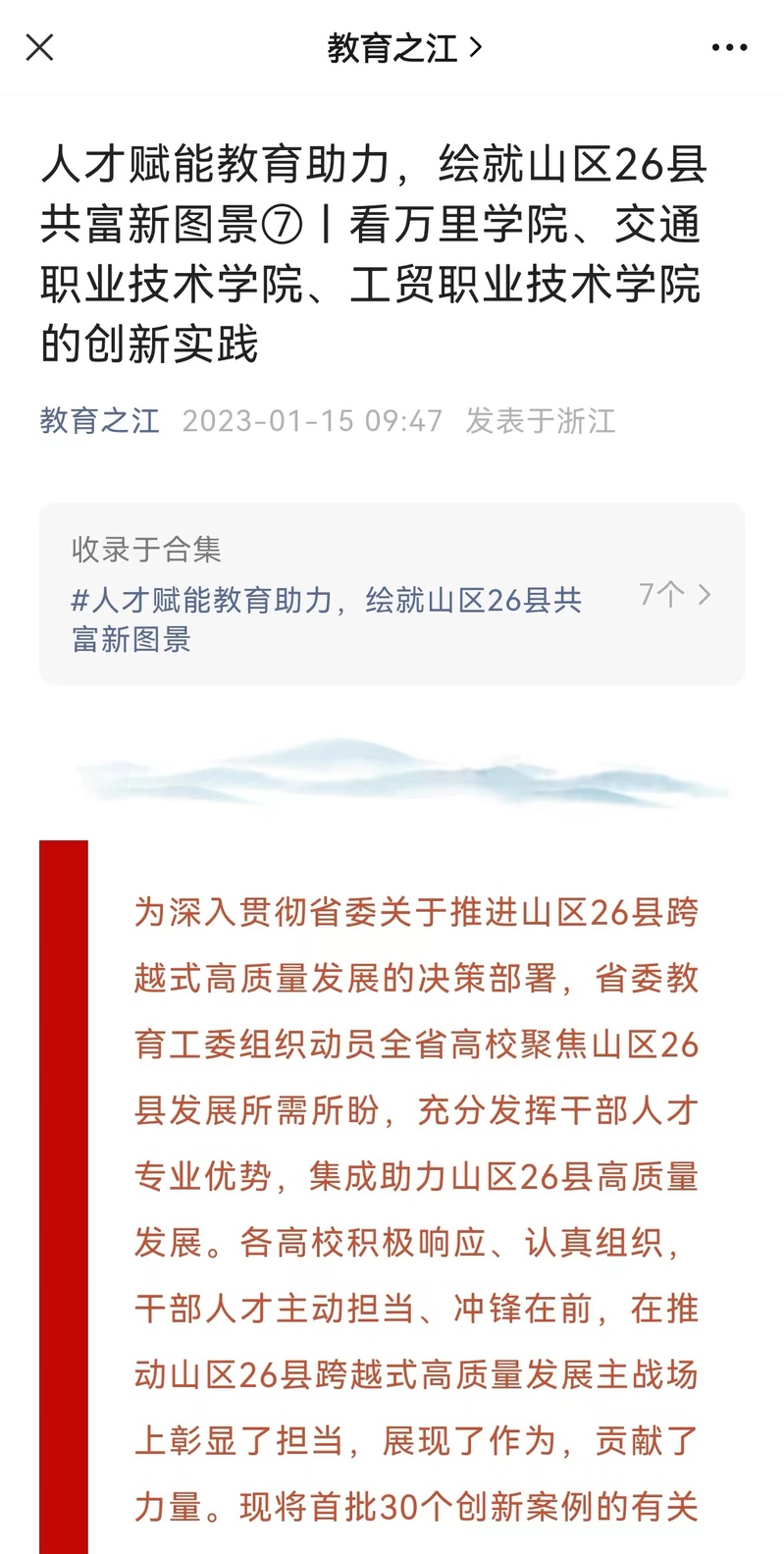Close the article page
The image size is (784, 1554).
point(39,47)
